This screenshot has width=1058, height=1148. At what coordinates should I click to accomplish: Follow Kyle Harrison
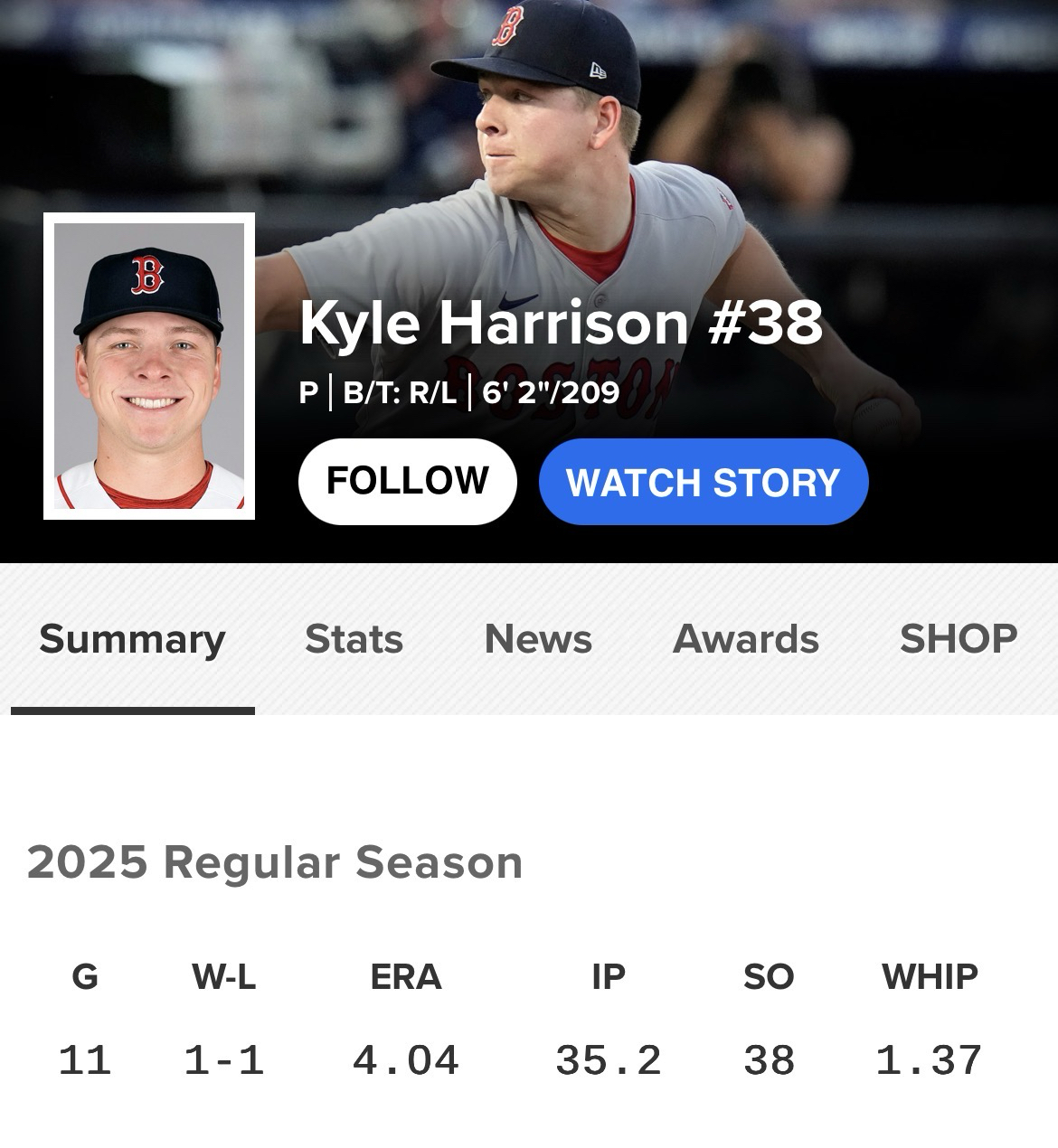pyautogui.click(x=407, y=481)
